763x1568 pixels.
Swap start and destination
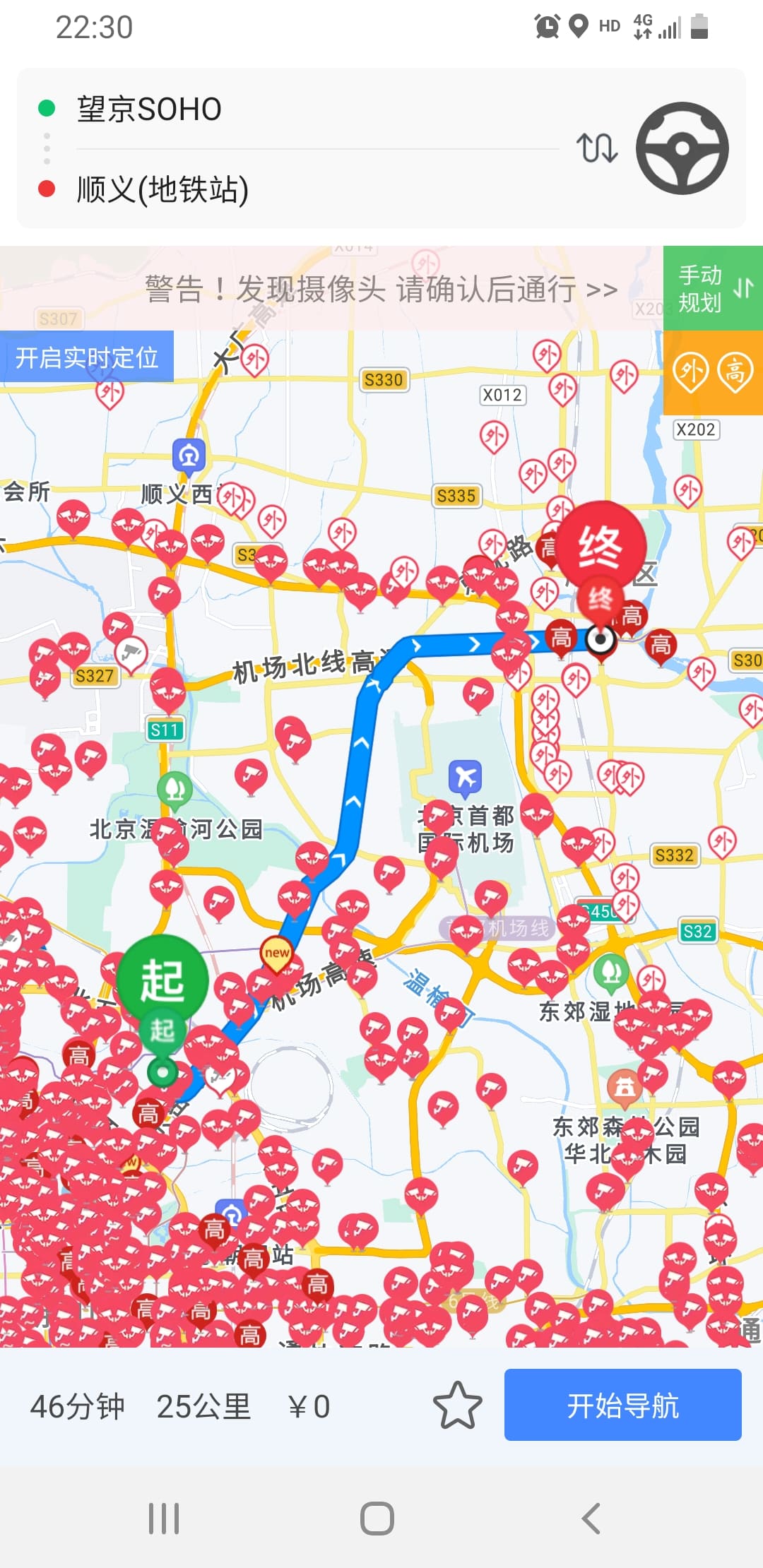pyautogui.click(x=597, y=148)
